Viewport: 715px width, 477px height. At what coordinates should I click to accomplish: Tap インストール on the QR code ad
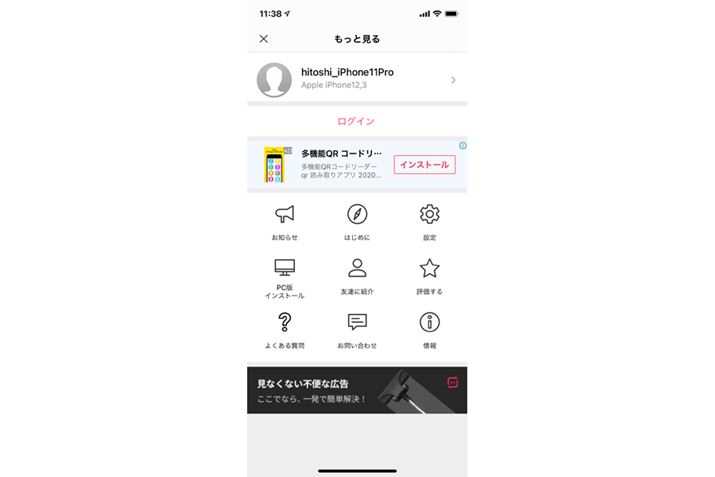point(423,164)
